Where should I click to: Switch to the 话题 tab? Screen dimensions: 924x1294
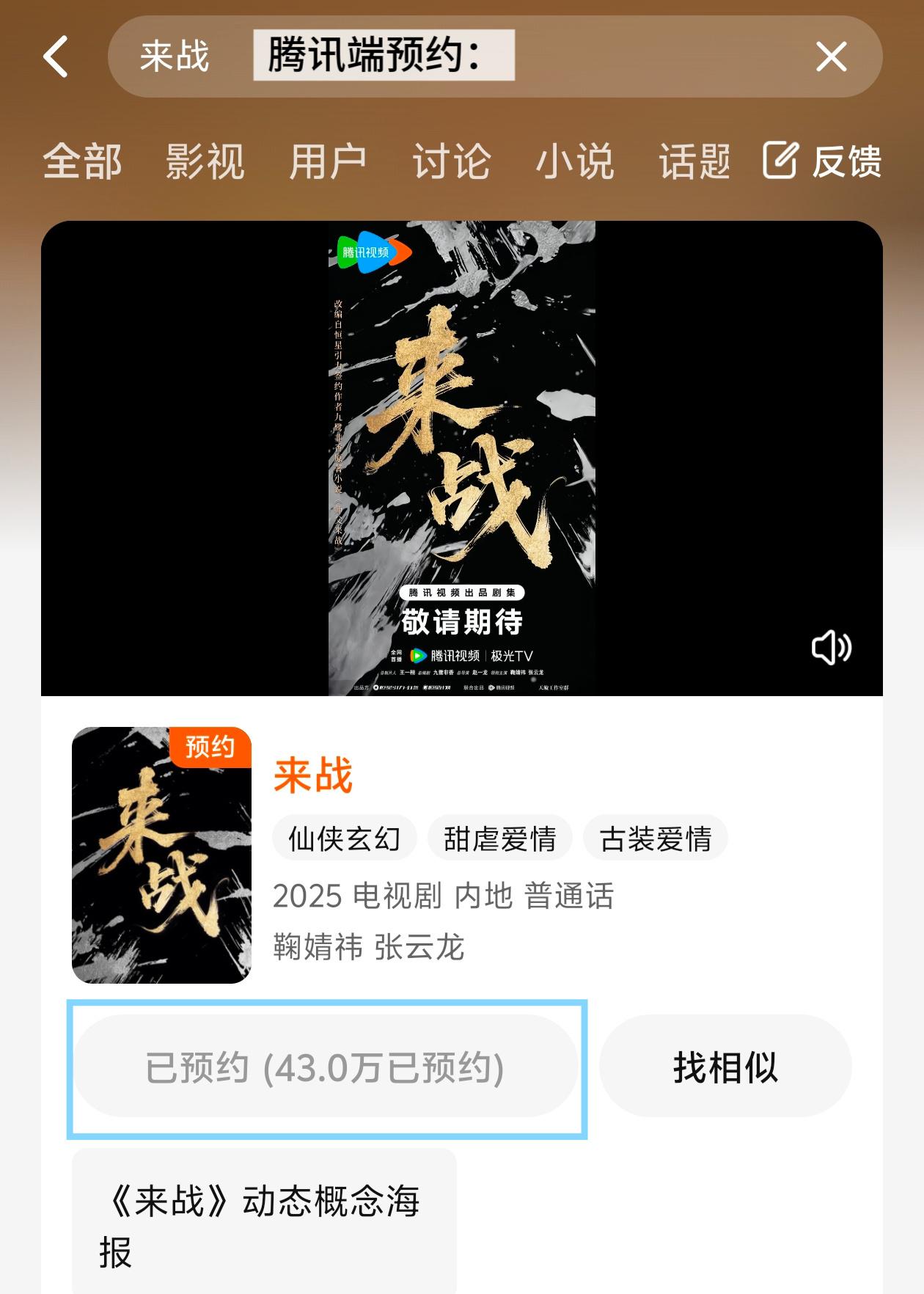[694, 161]
